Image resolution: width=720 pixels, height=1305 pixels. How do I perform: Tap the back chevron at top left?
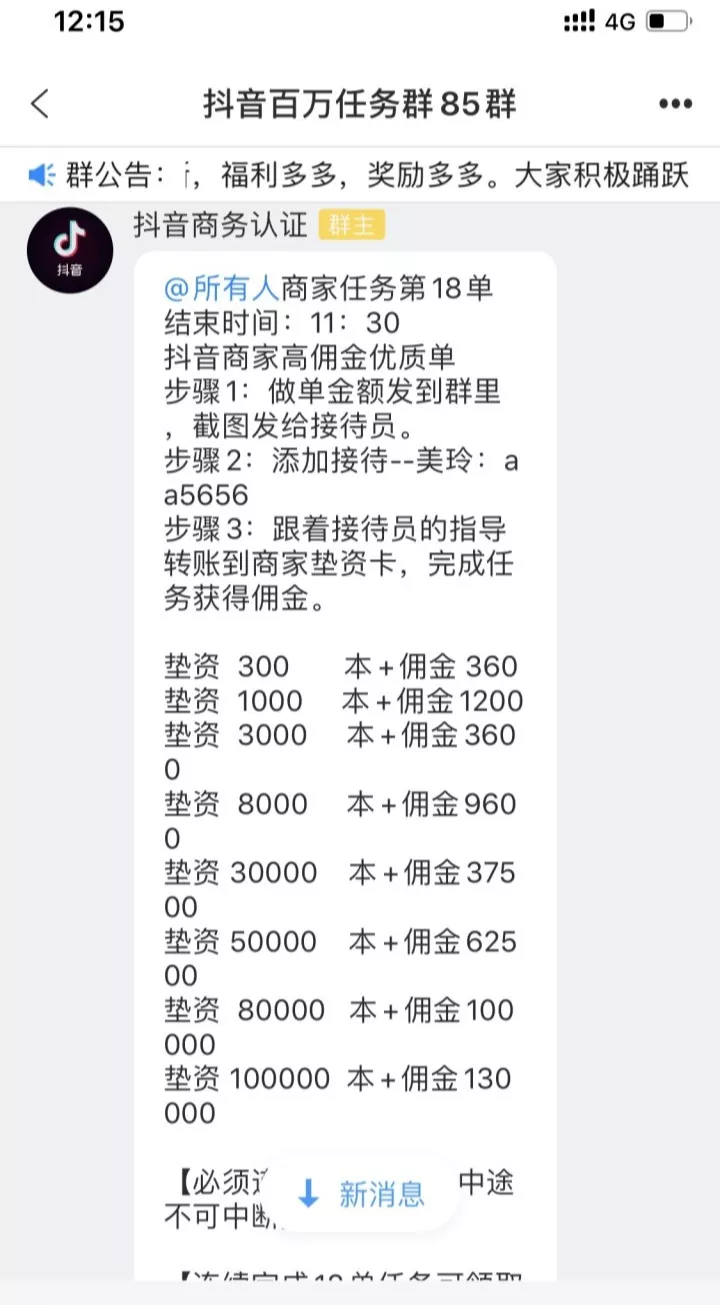(38, 103)
